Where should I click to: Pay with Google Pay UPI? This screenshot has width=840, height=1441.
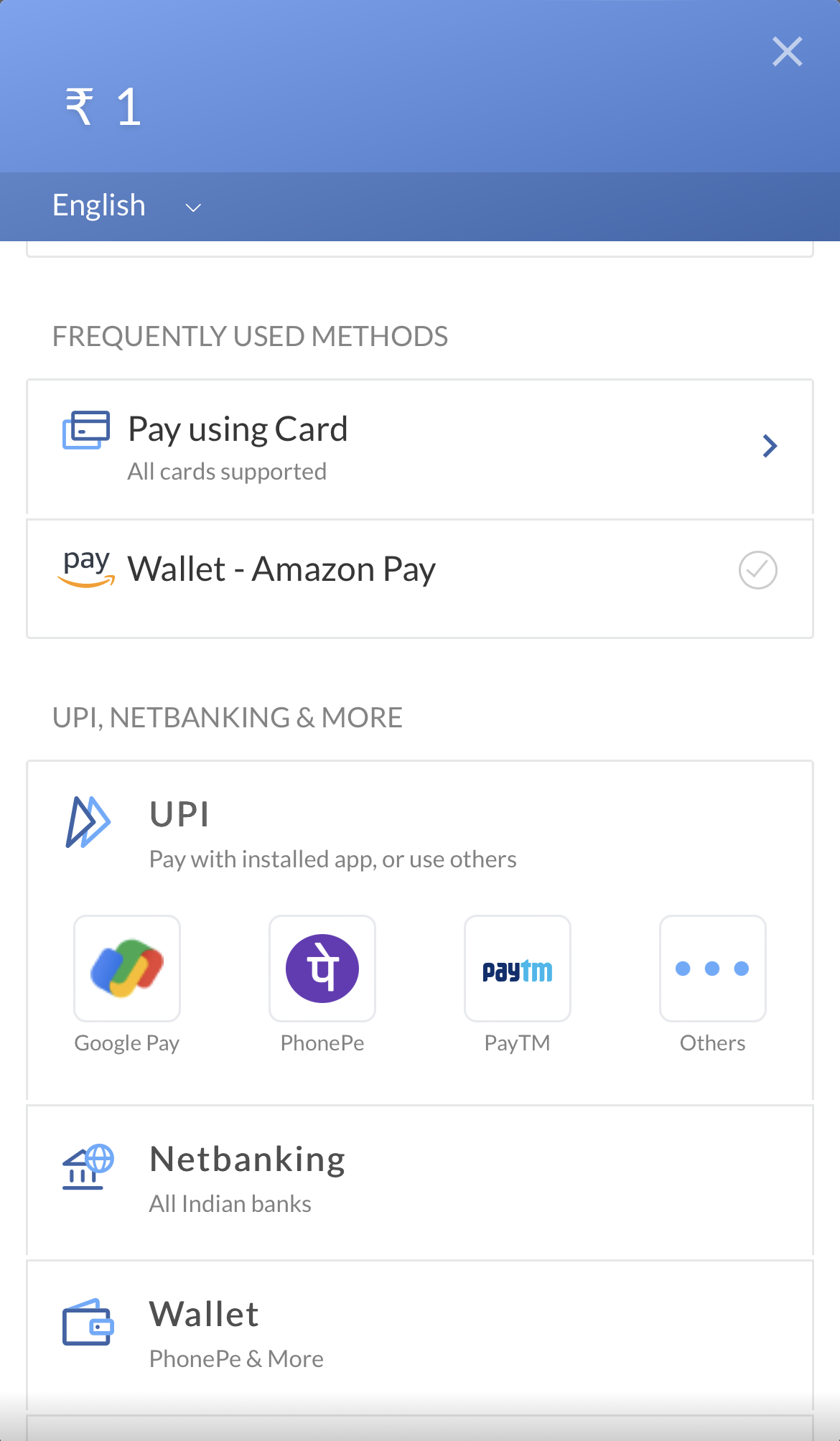(127, 969)
